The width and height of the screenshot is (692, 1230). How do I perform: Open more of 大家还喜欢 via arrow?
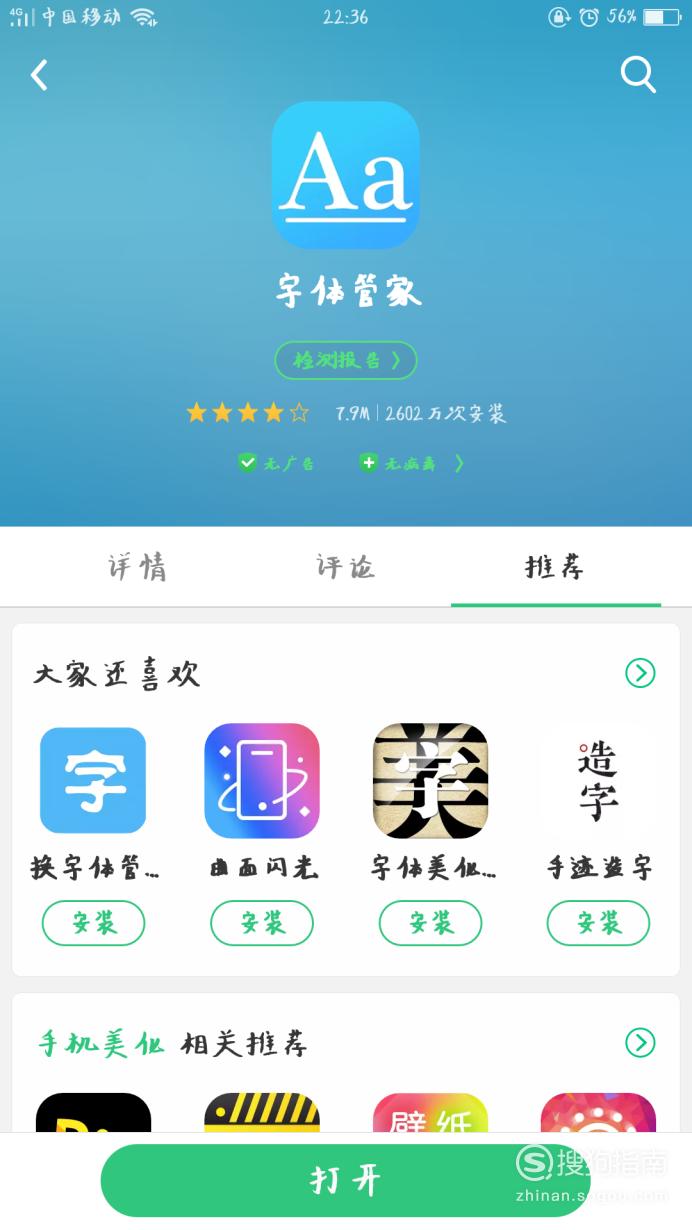[640, 673]
